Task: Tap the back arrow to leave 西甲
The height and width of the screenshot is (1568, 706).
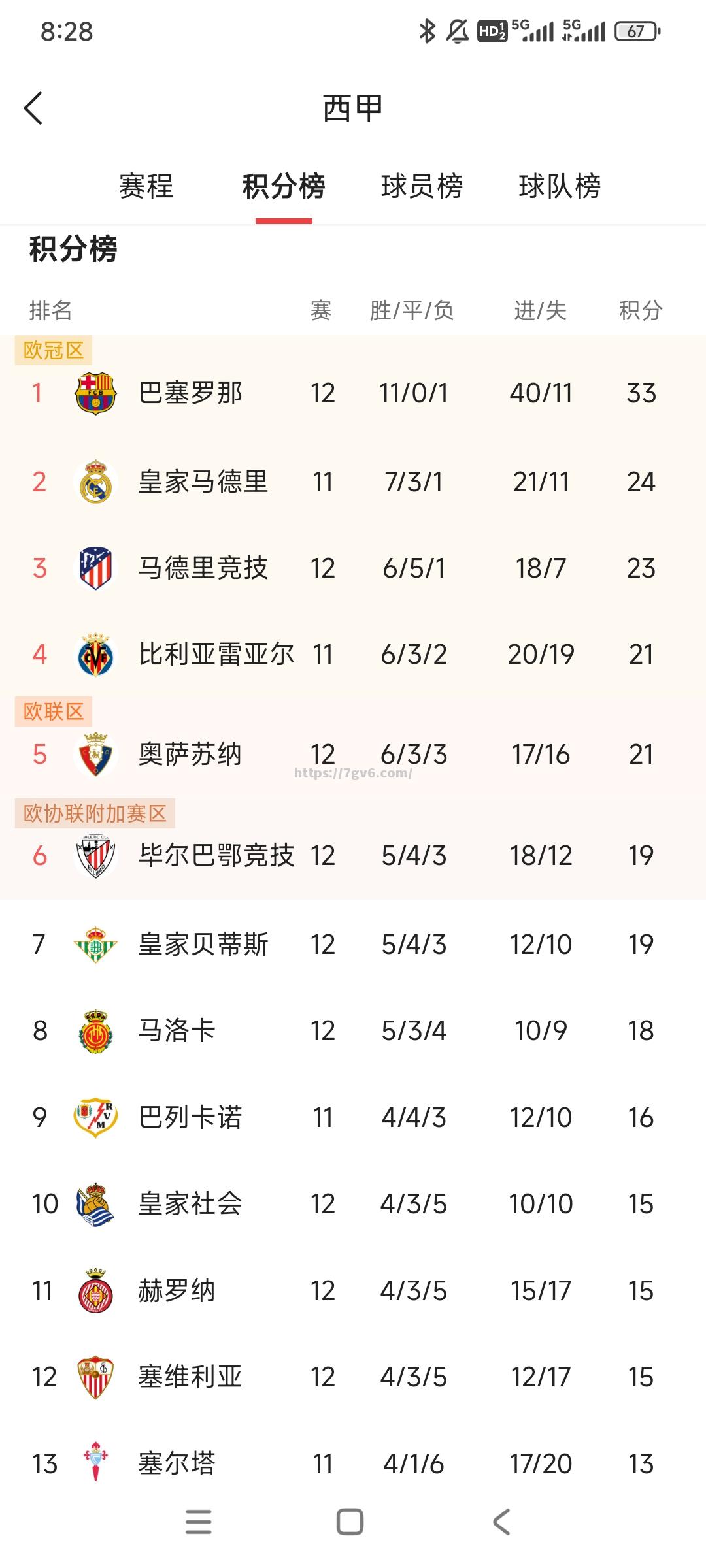Action: [33, 108]
